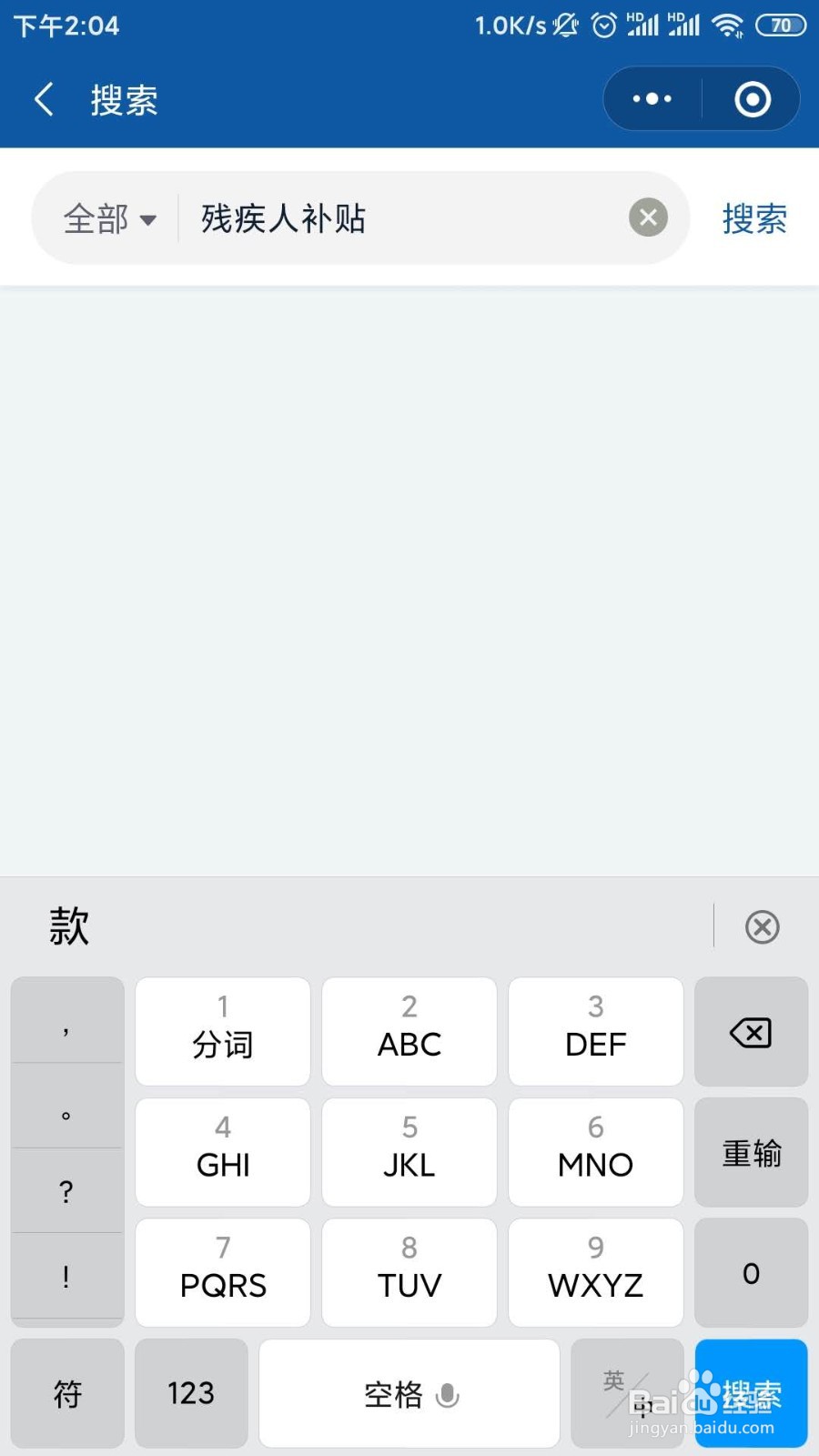Screen dimensions: 819x1456
Task: Tap the battery indicator showing 70
Action: 780,25
